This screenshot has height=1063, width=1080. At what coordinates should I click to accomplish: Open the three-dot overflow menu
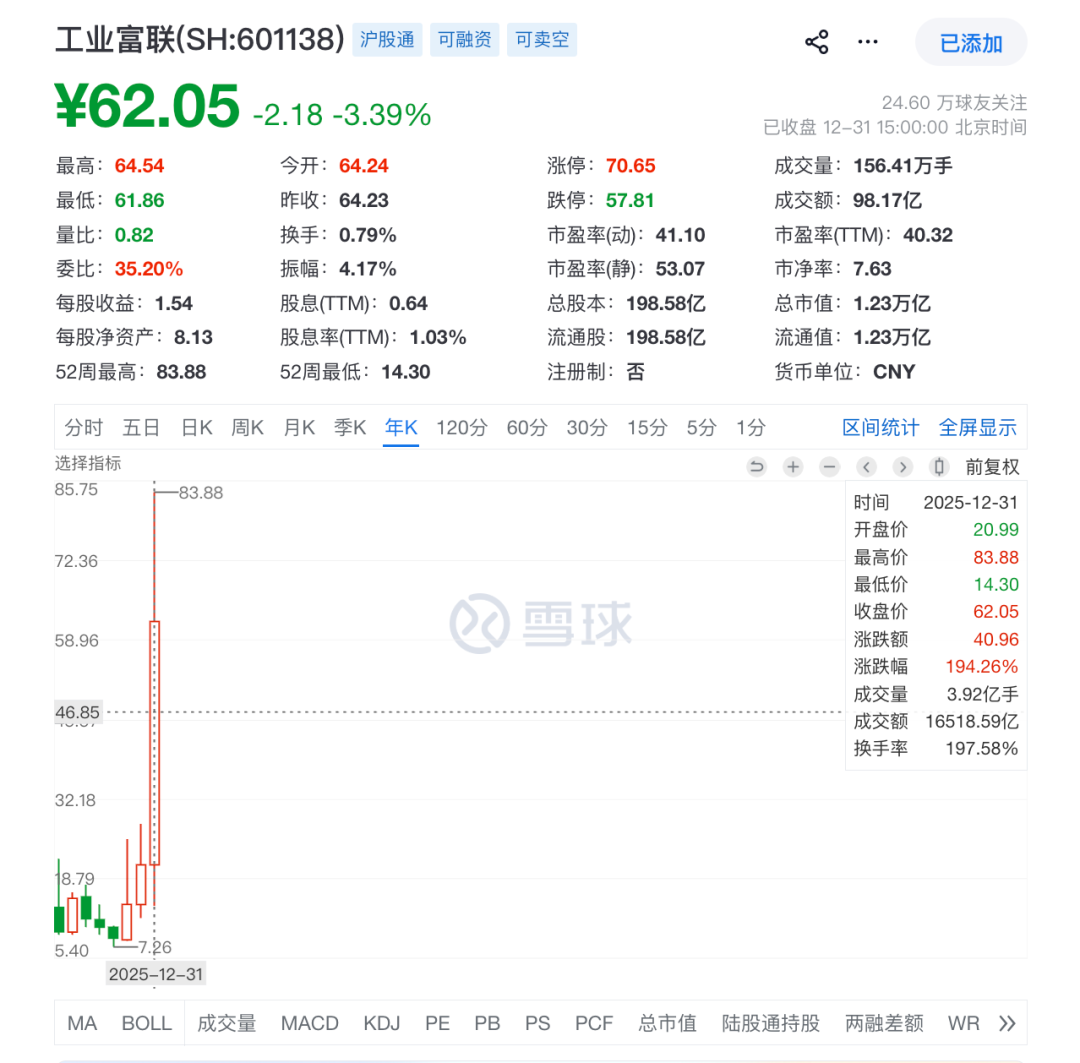pos(868,42)
